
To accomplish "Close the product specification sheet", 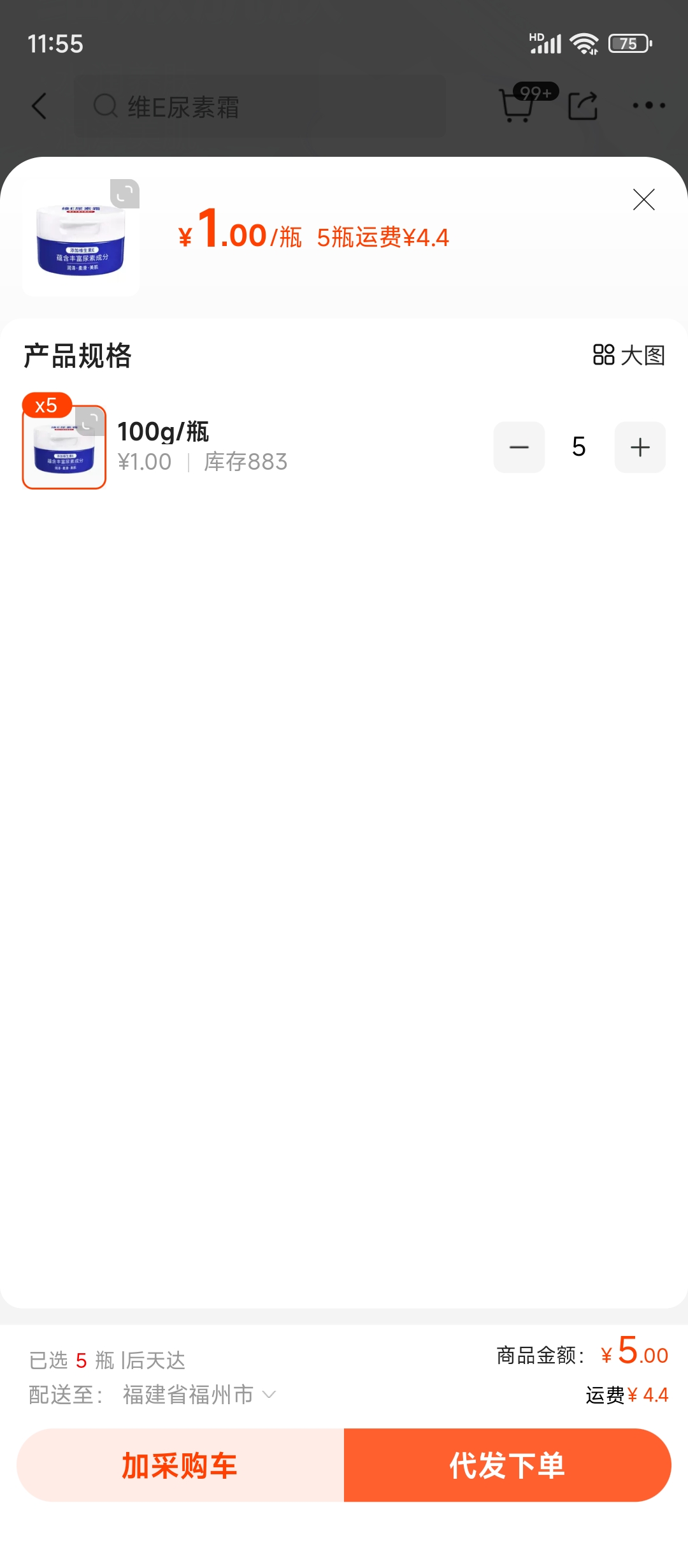I will (x=643, y=200).
